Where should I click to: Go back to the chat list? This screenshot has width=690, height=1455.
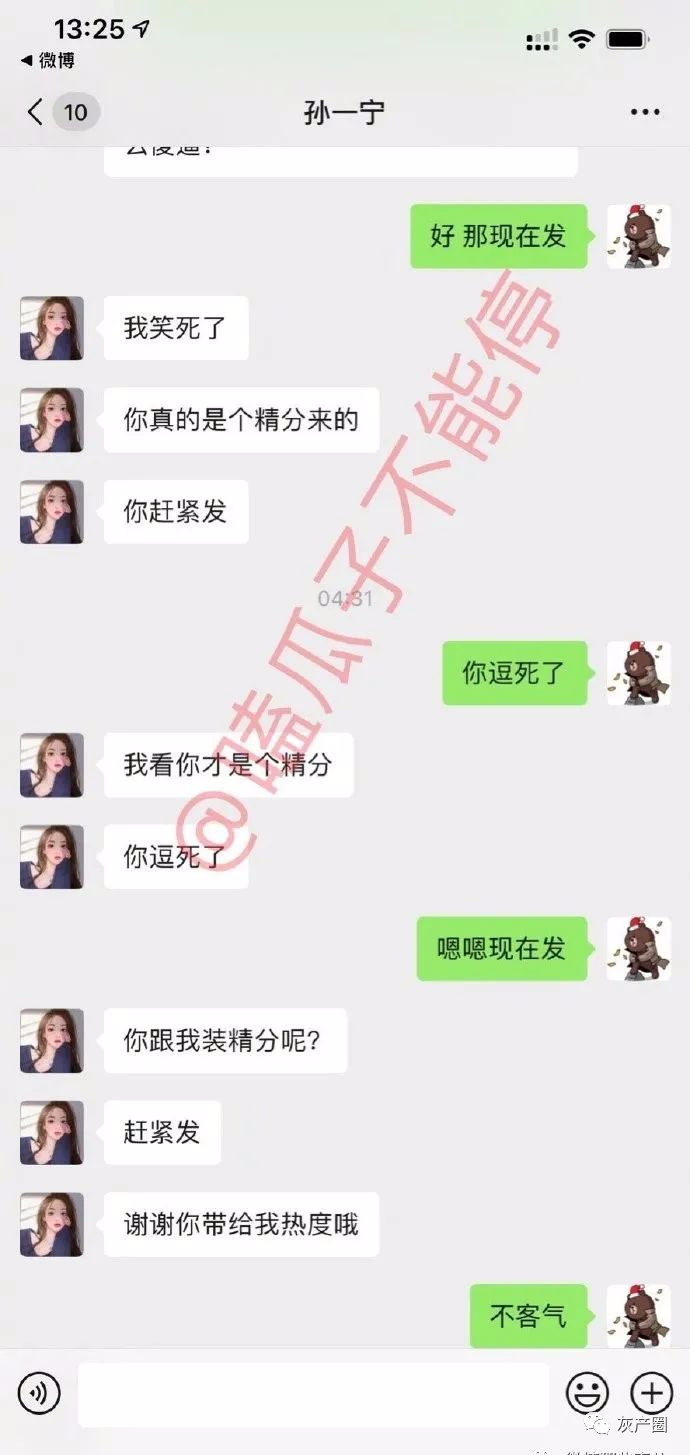pyautogui.click(x=38, y=111)
